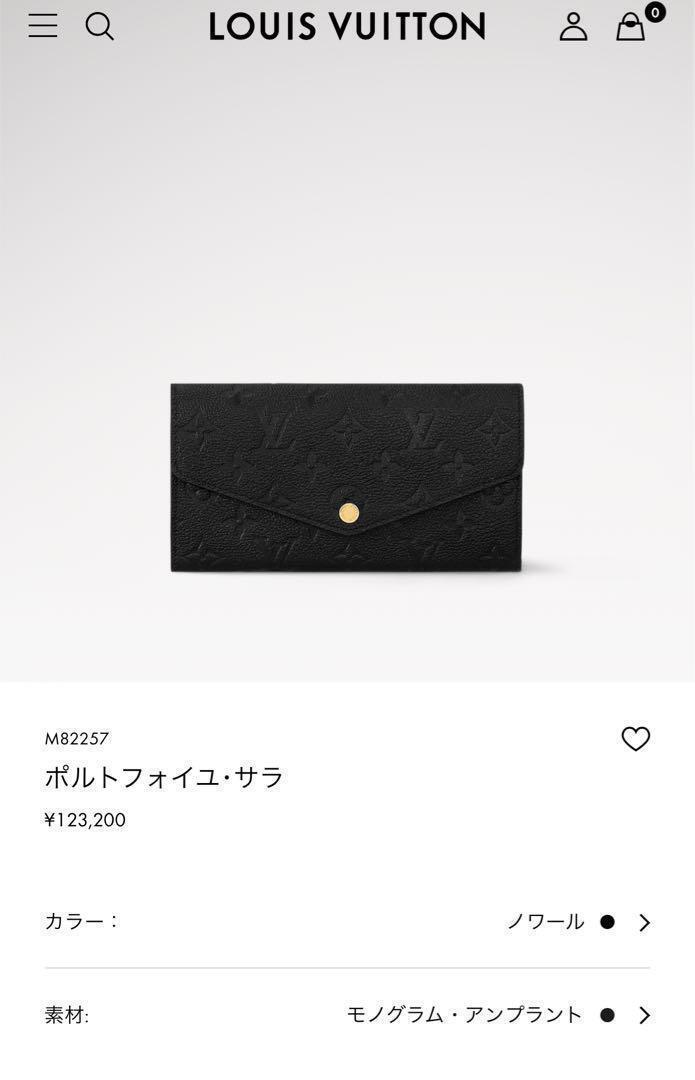Open the hamburger menu
695x1080 pixels.
click(x=42, y=26)
